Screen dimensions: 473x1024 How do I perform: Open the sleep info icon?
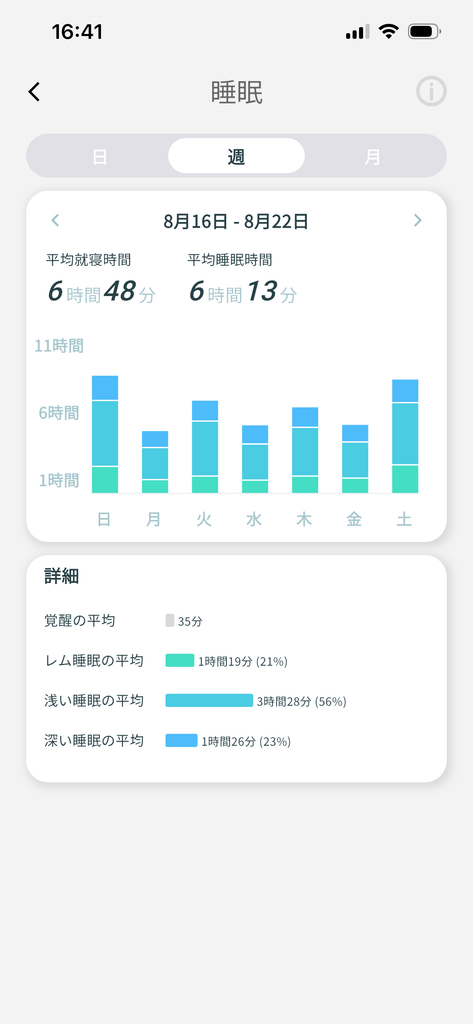(431, 91)
